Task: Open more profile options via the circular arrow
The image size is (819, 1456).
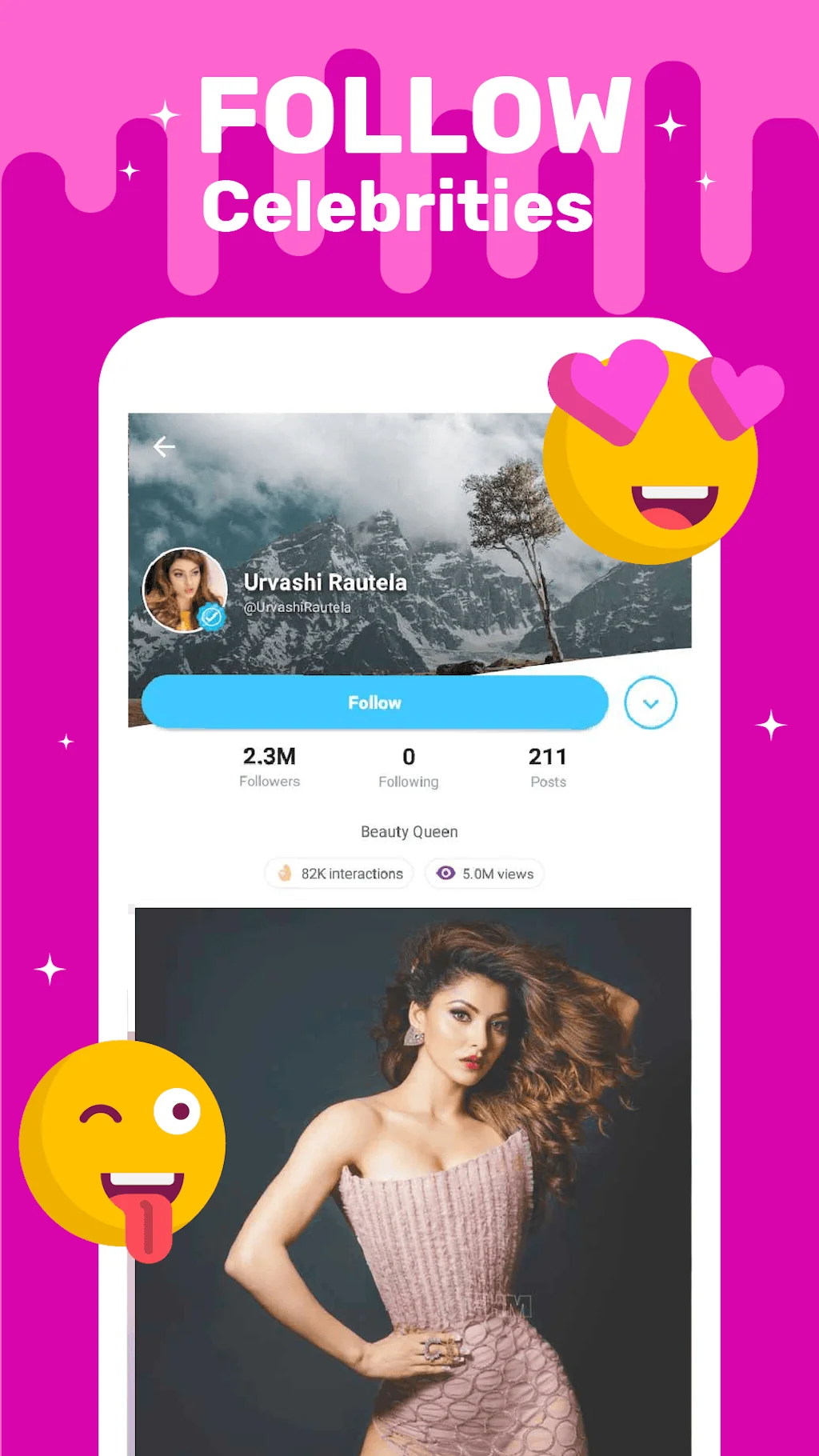Action: point(650,702)
